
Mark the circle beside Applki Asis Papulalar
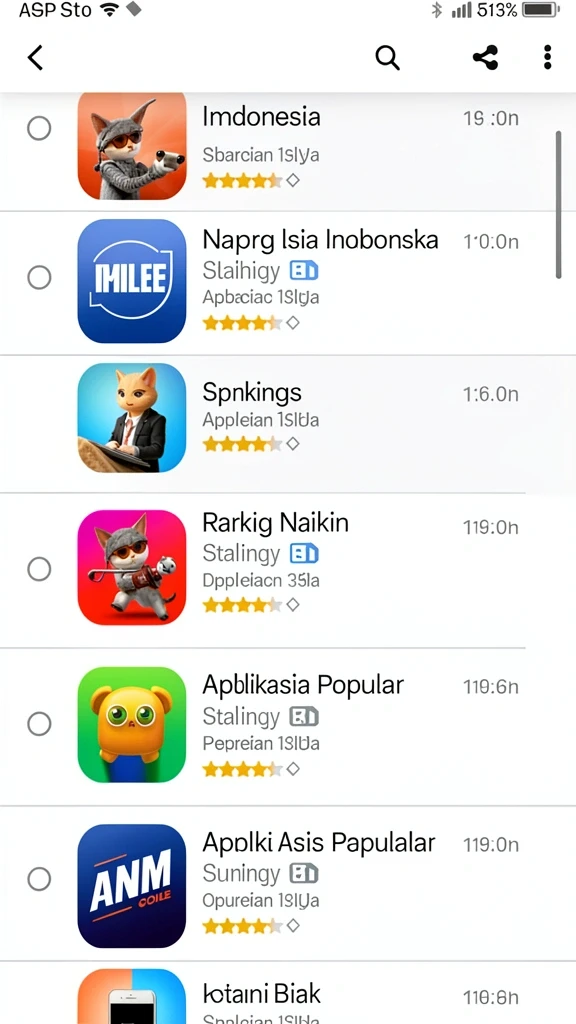coord(39,879)
